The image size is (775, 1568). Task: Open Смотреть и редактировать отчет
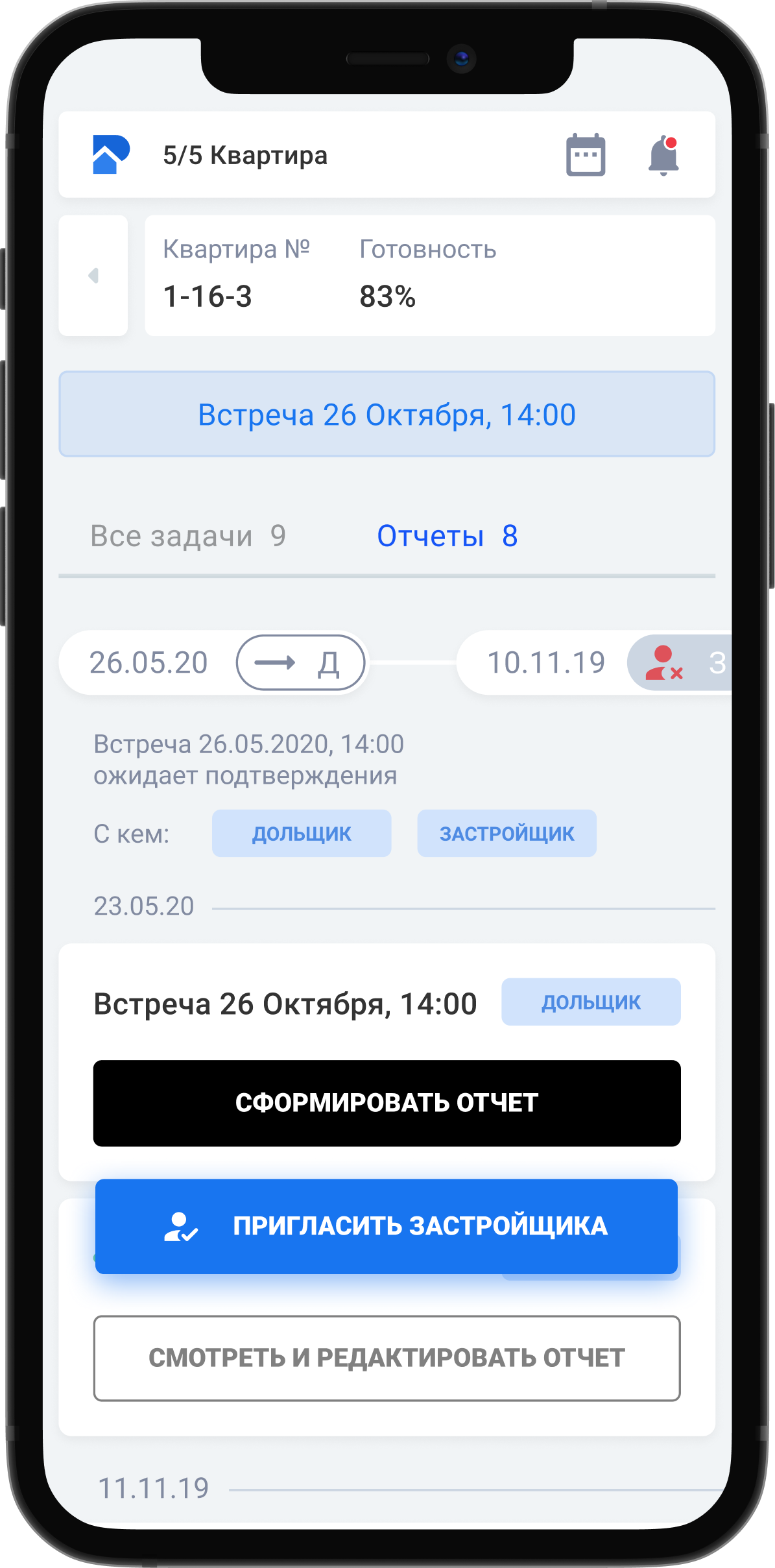[387, 1358]
